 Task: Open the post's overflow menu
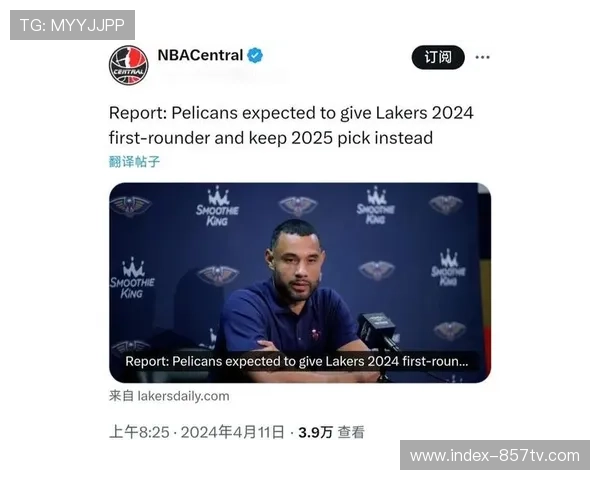tap(482, 57)
